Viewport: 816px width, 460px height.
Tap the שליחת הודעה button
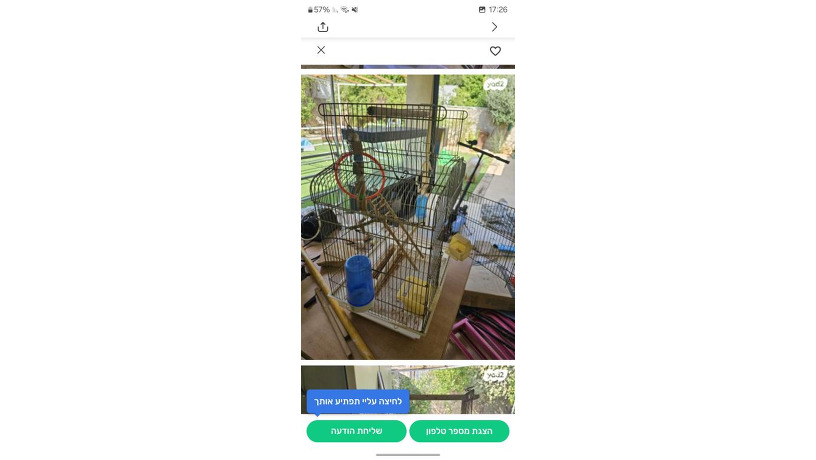click(356, 431)
